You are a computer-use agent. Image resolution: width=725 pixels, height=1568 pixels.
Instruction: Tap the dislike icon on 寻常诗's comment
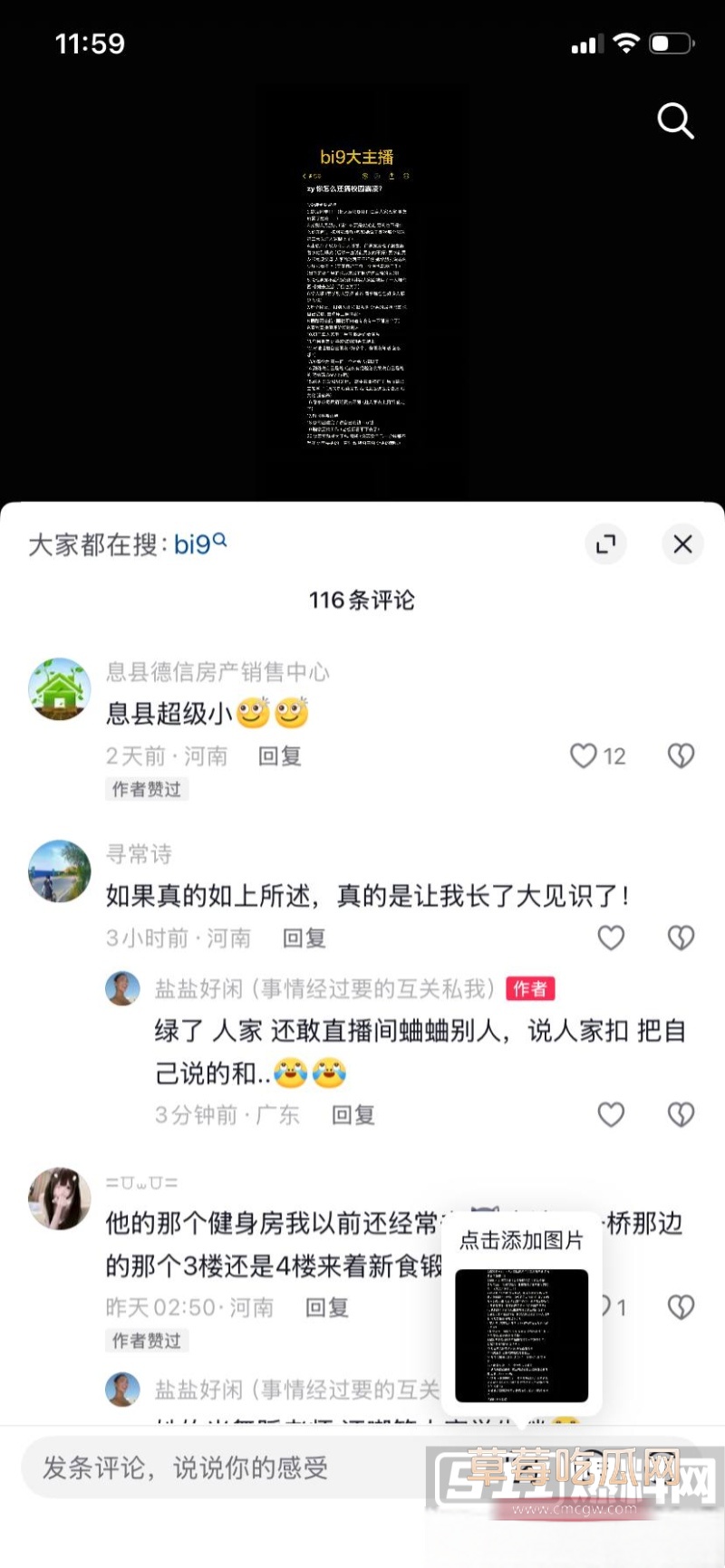click(681, 938)
